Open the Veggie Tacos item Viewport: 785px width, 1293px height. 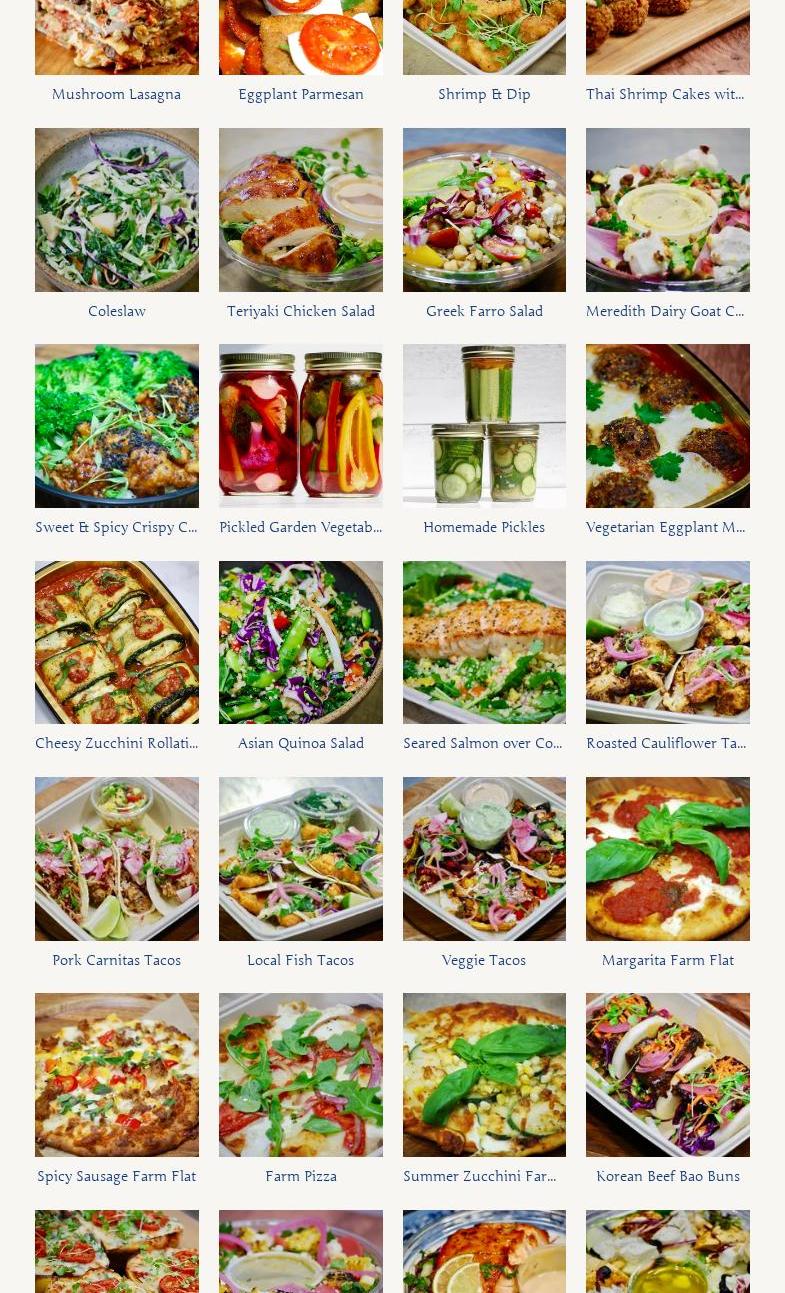coord(484,859)
